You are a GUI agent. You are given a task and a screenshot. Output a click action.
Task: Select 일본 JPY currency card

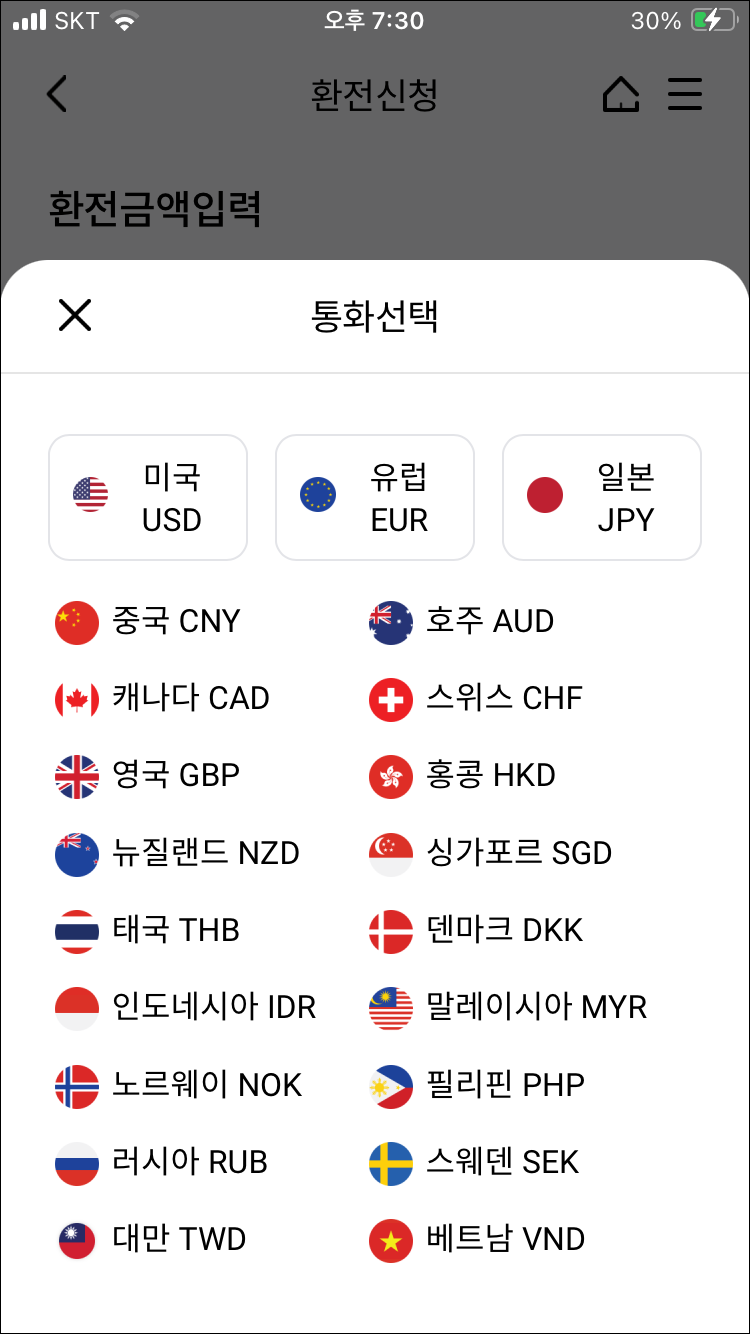tap(601, 497)
